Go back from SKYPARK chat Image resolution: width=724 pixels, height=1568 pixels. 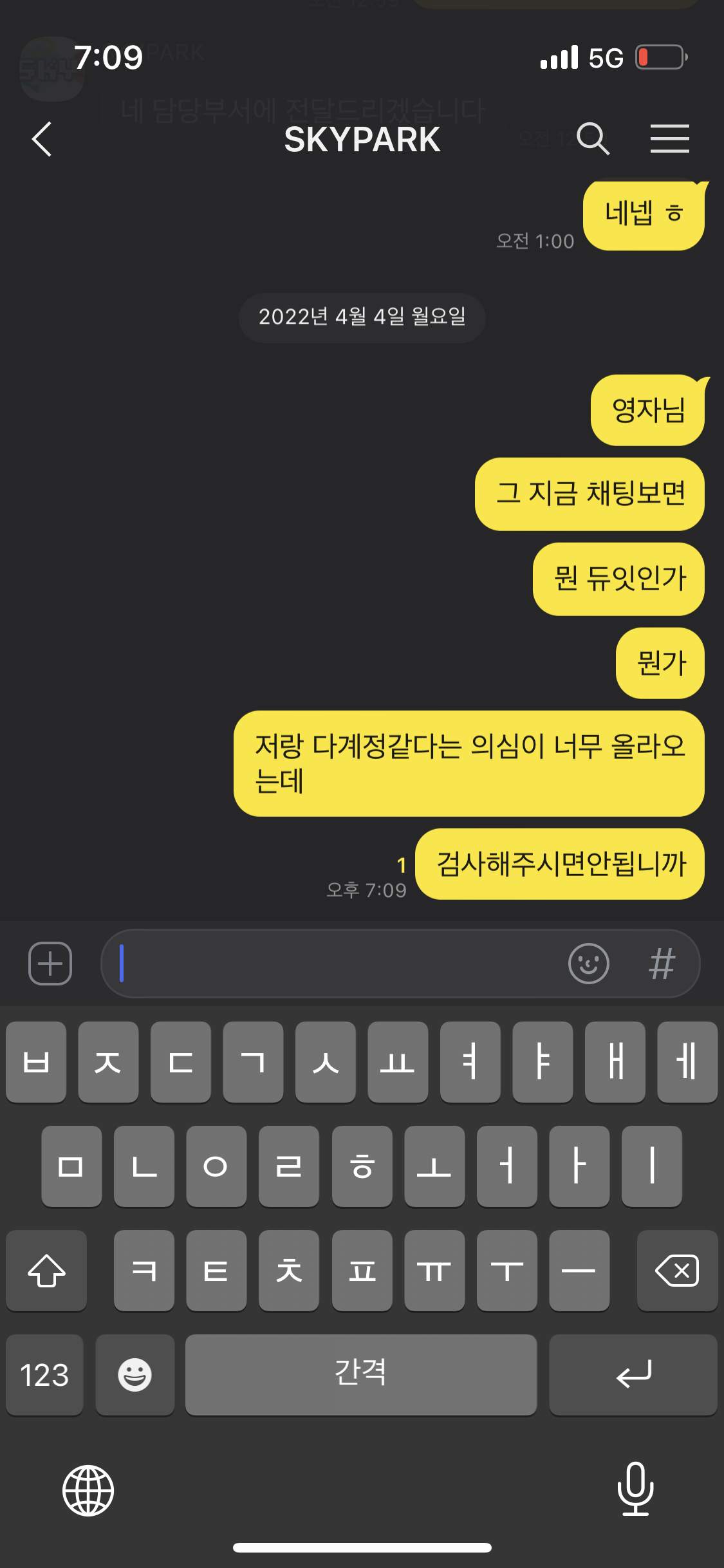(x=42, y=139)
